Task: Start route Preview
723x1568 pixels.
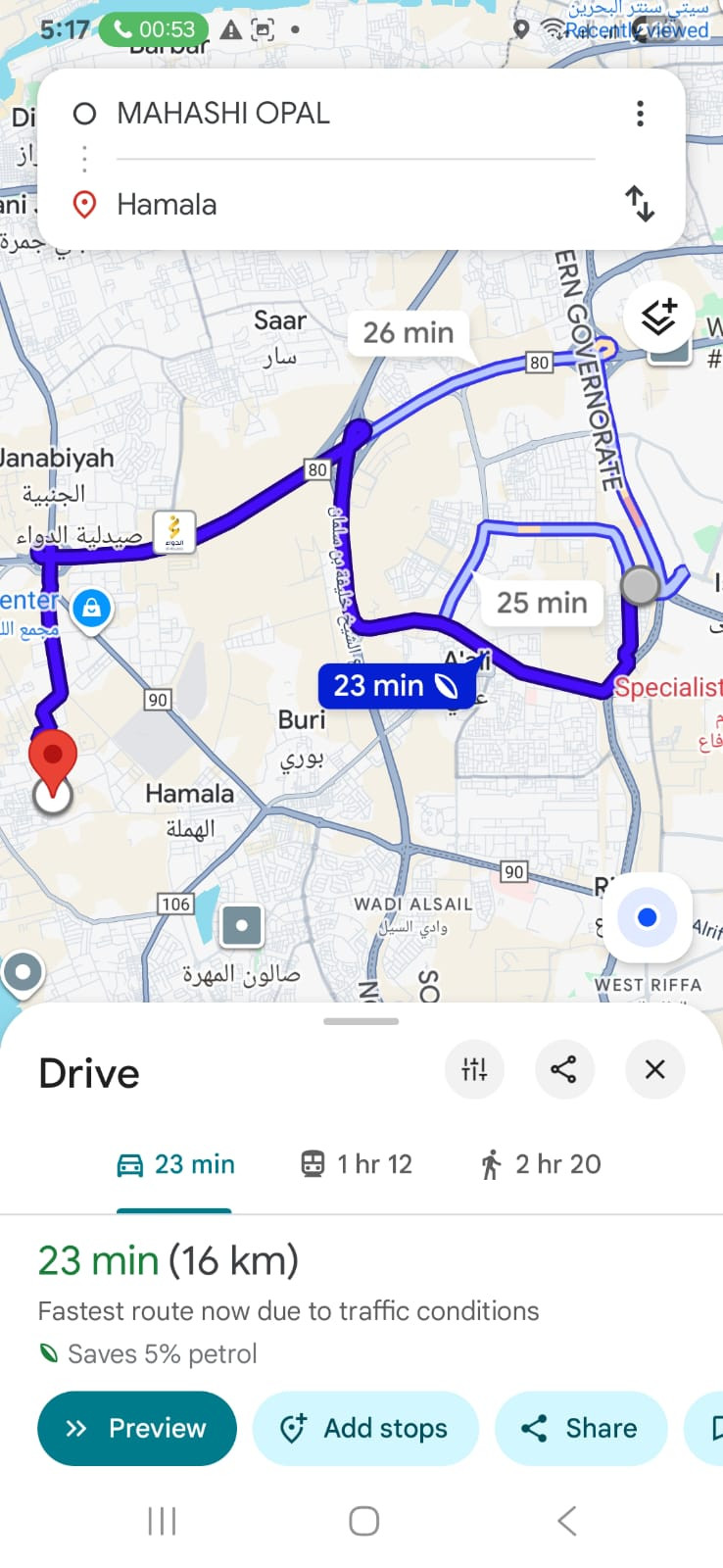Action: (x=137, y=1428)
